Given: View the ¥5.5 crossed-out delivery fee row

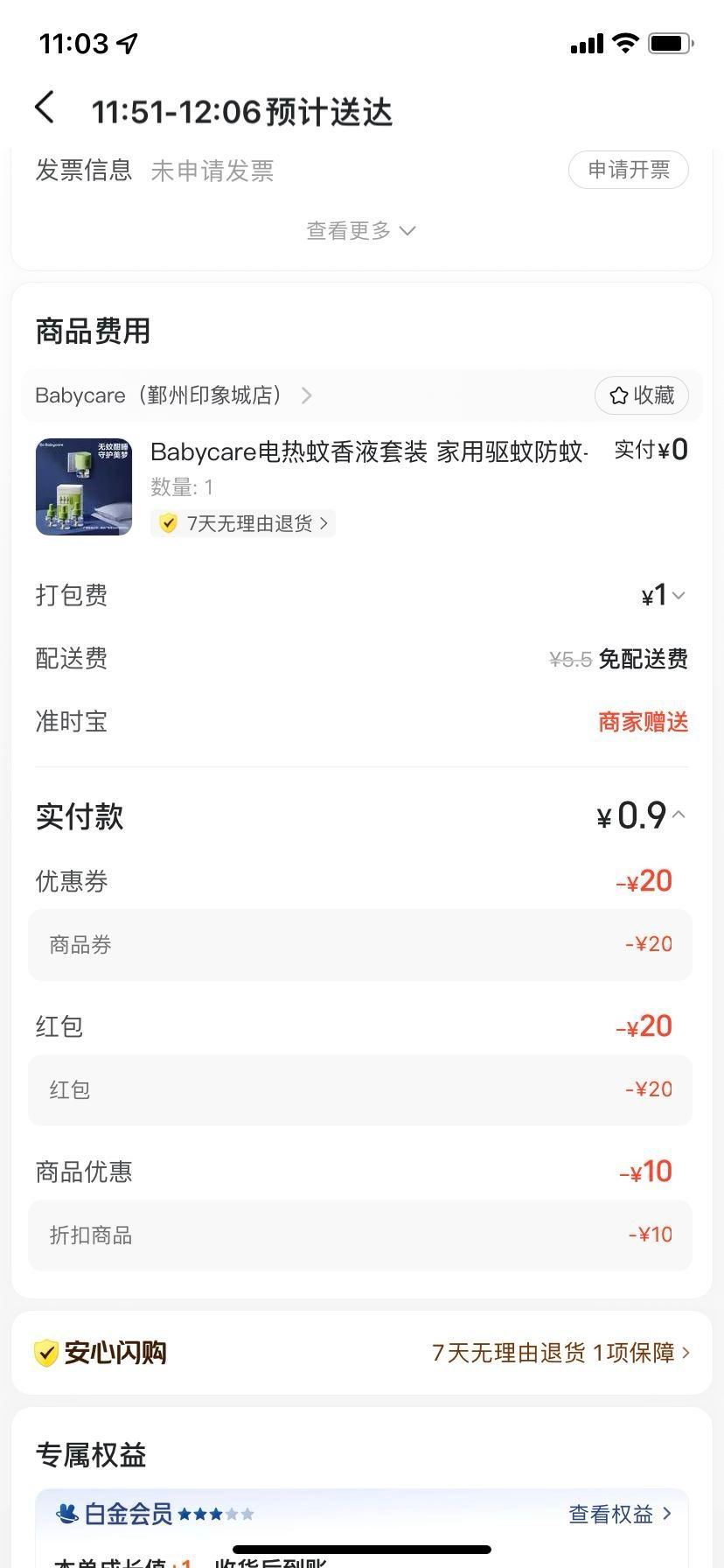Looking at the screenshot, I should pos(569,659).
